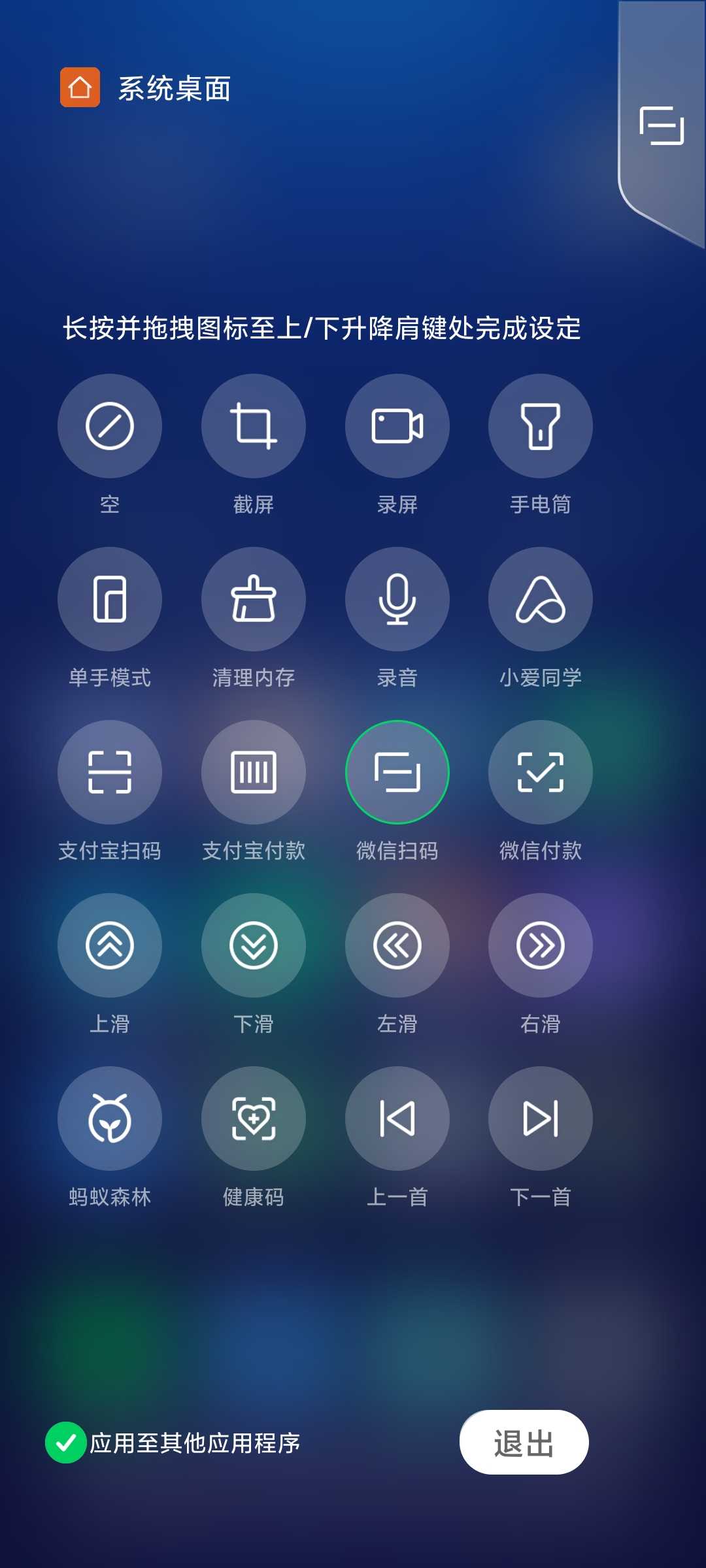706x1568 pixels.
Task: Tap the 退出 button to exit
Action: click(x=524, y=1442)
